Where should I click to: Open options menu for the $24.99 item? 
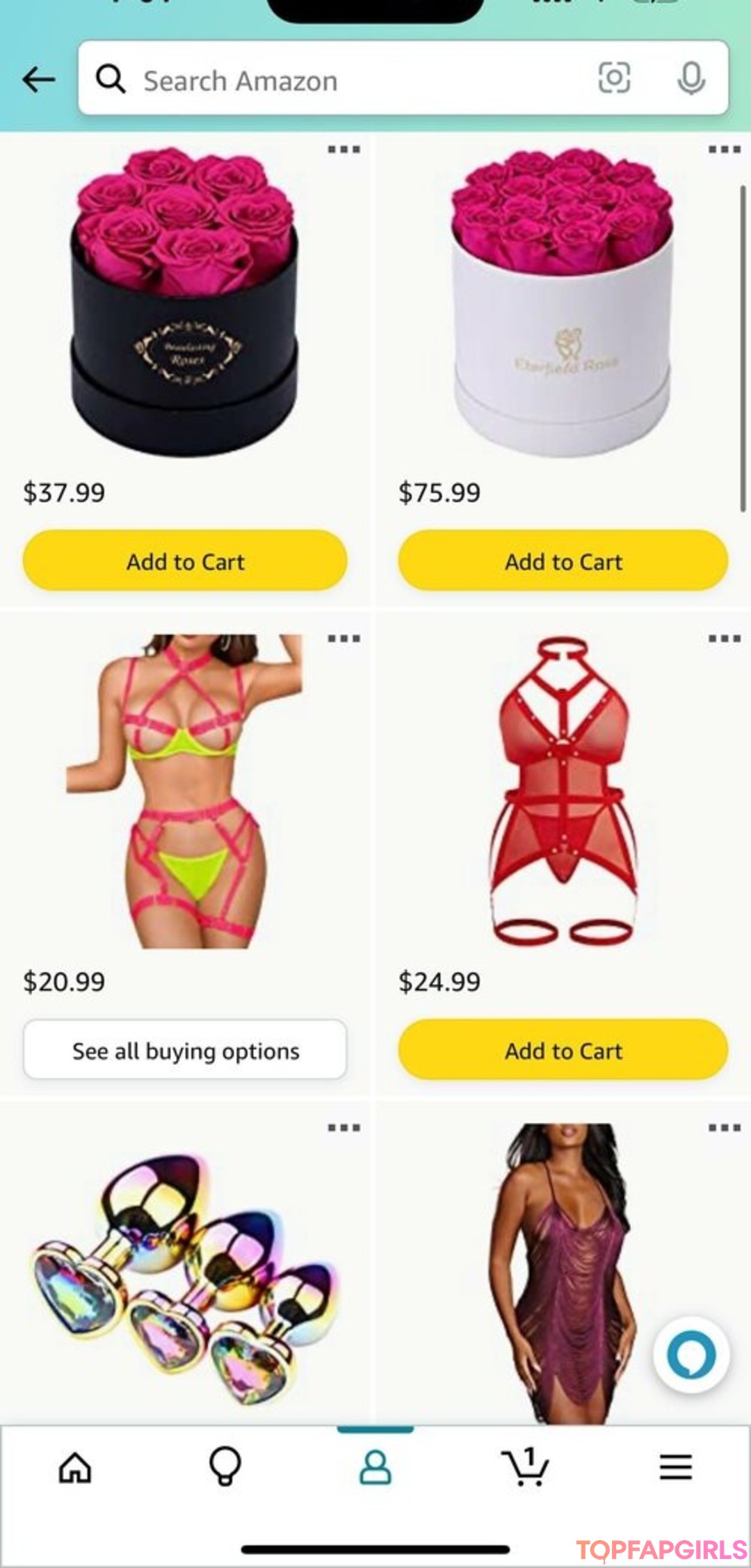point(724,638)
